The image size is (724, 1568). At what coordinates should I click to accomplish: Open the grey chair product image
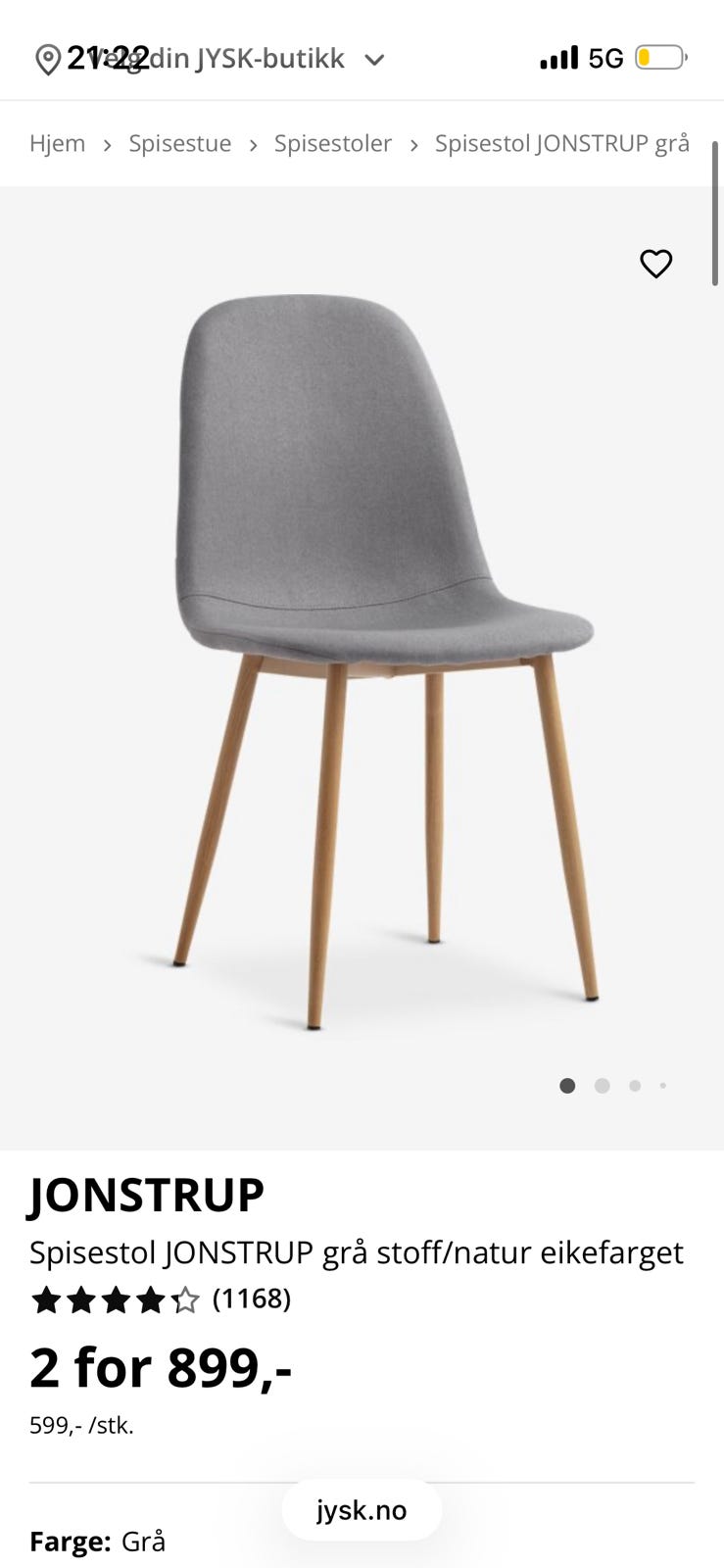384,661
